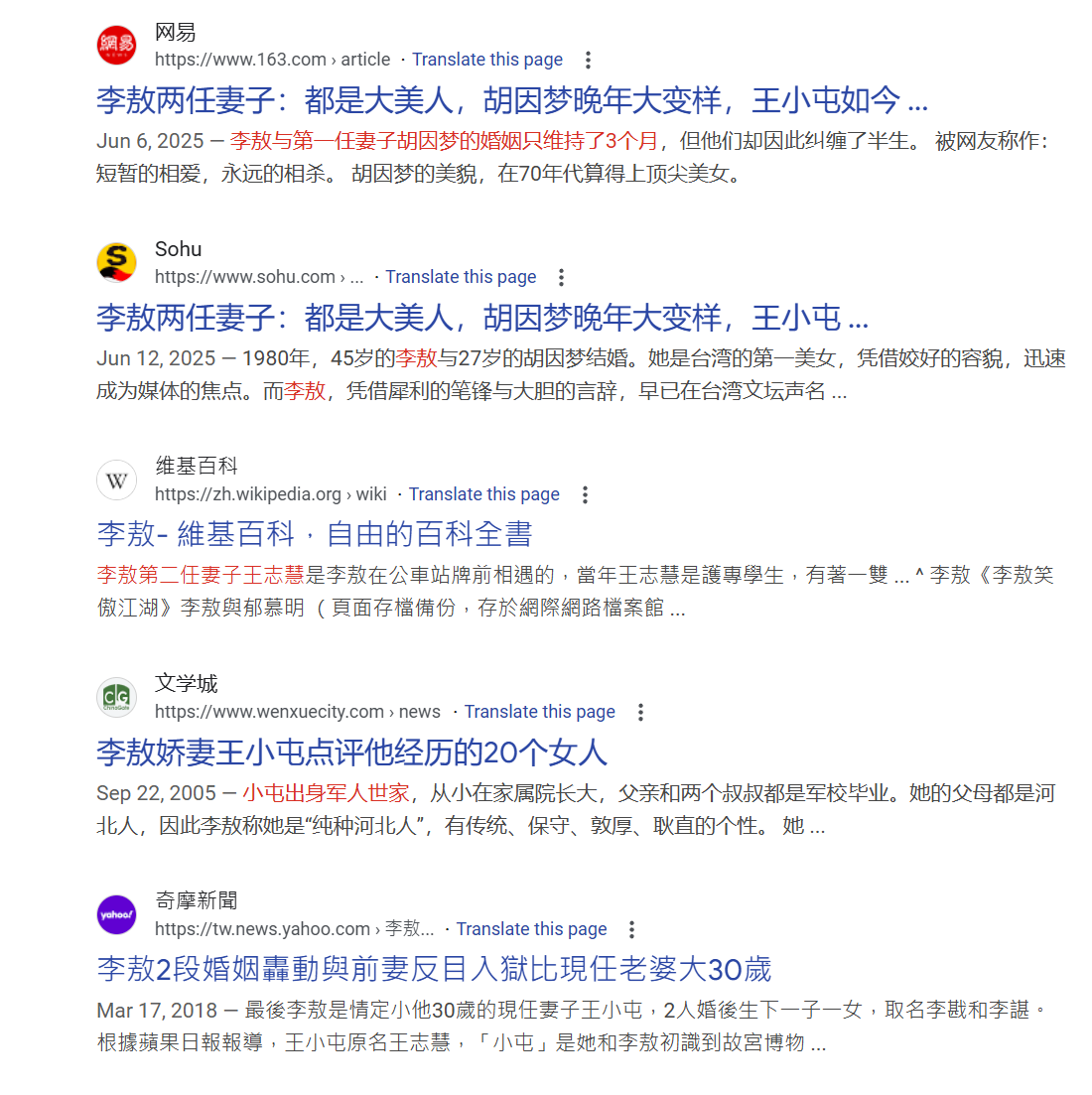Screen dimensions: 1092x1095
Task: Translate the zh.wikipedia.org result page
Action: (483, 494)
